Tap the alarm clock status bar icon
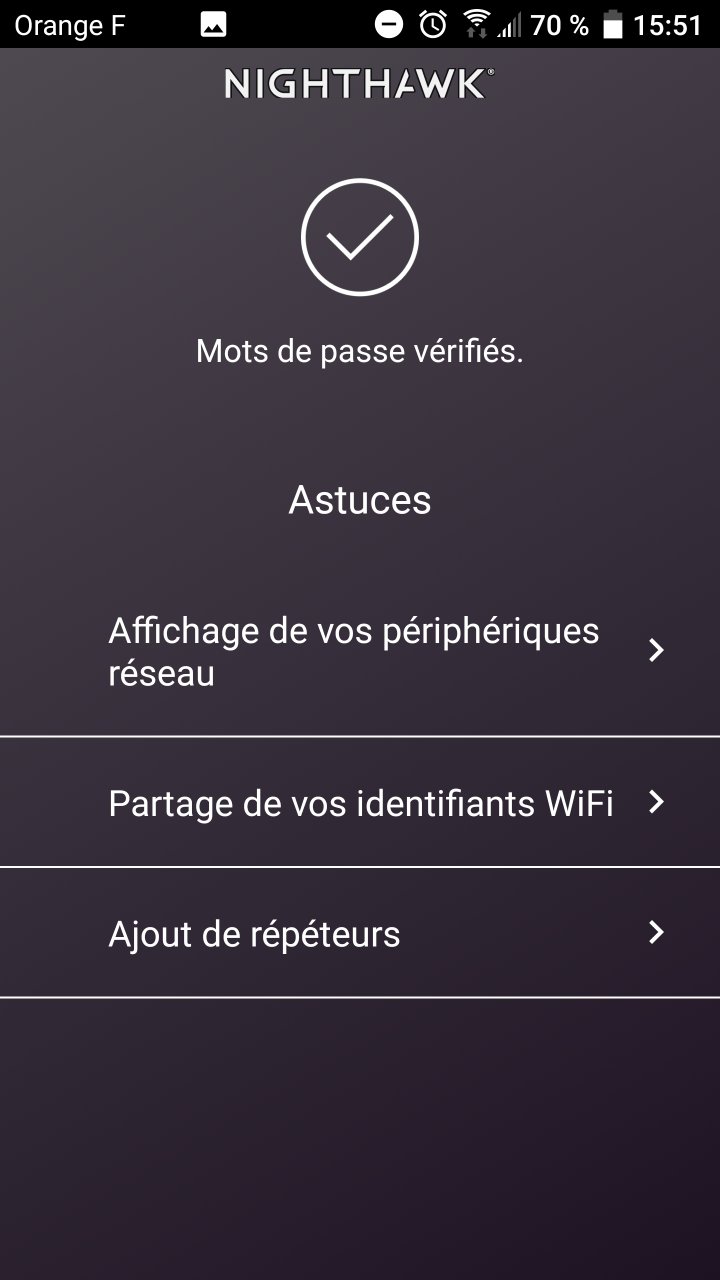Viewport: 720px width, 1280px height. [x=430, y=24]
